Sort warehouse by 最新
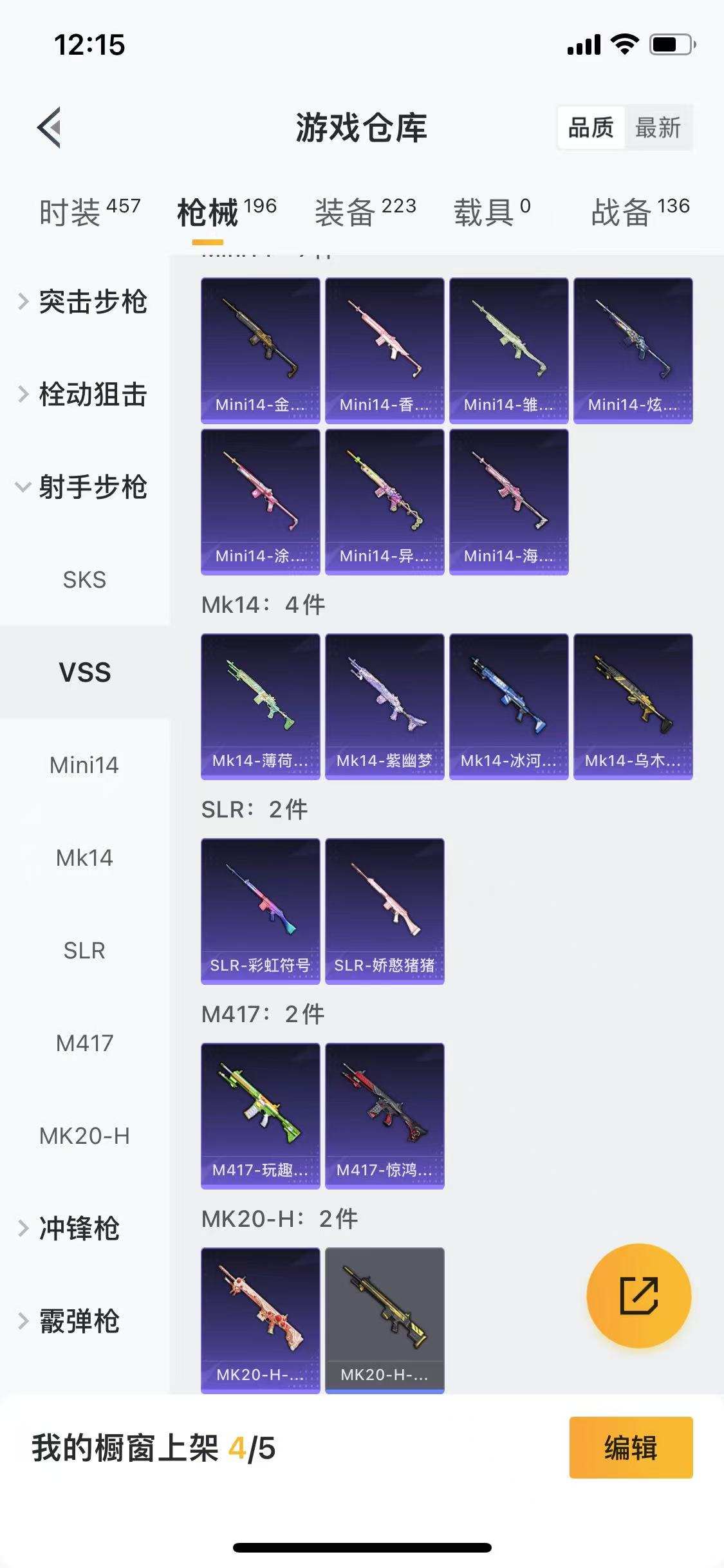The height and width of the screenshot is (1568, 724). click(x=658, y=127)
